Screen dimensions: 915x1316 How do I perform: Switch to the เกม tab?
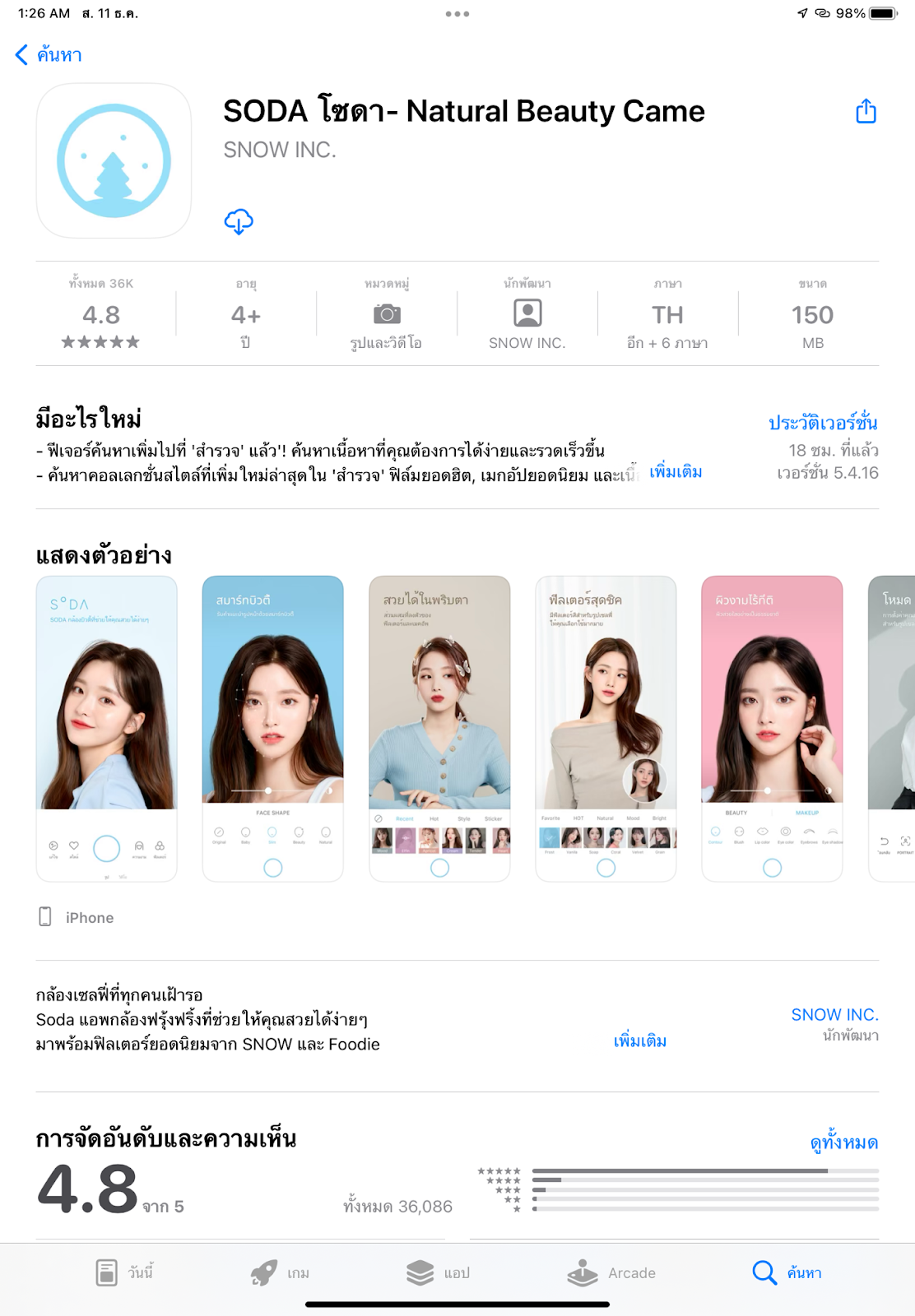pos(281,1272)
